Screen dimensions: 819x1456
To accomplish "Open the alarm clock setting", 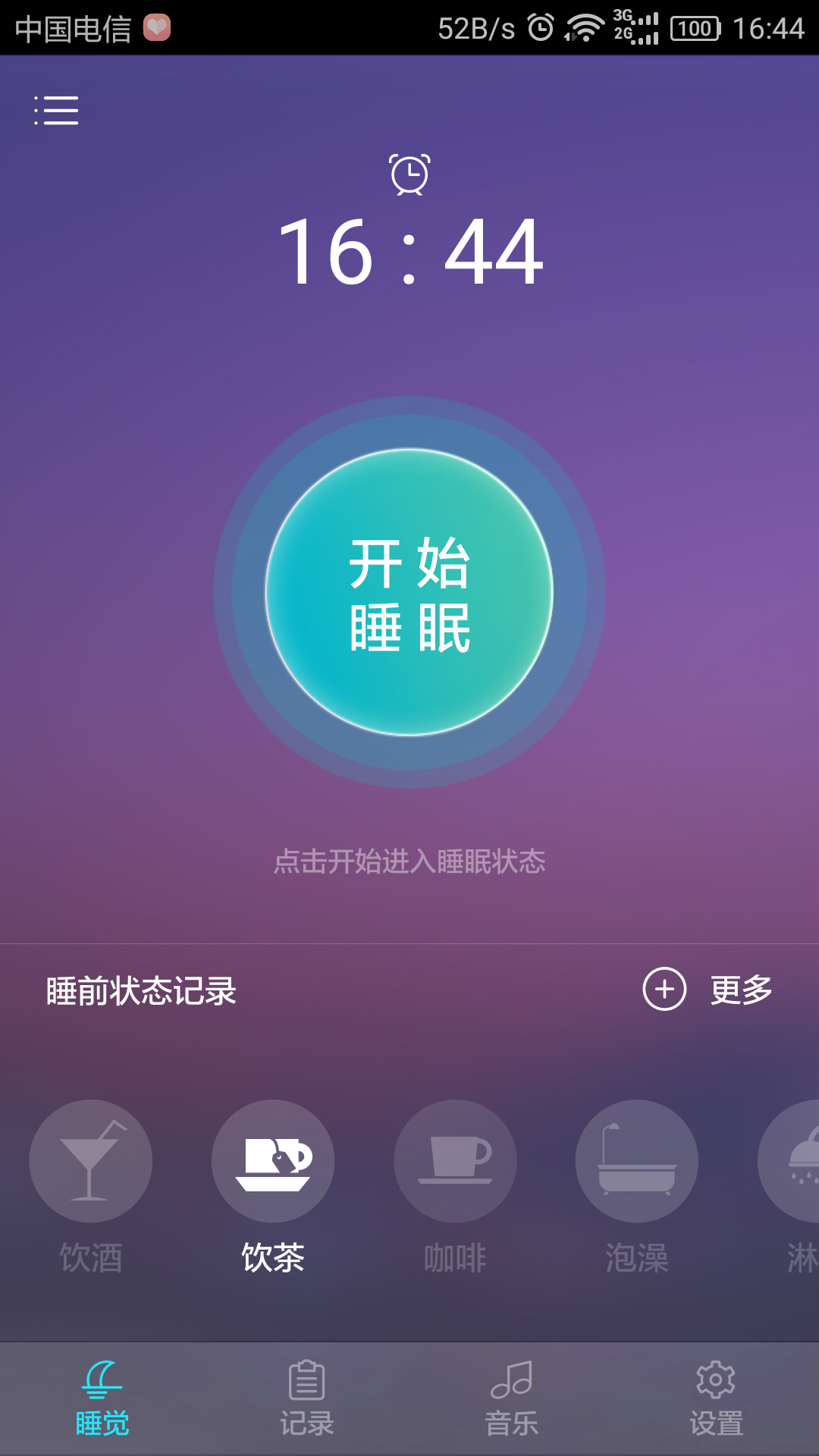I will [409, 174].
